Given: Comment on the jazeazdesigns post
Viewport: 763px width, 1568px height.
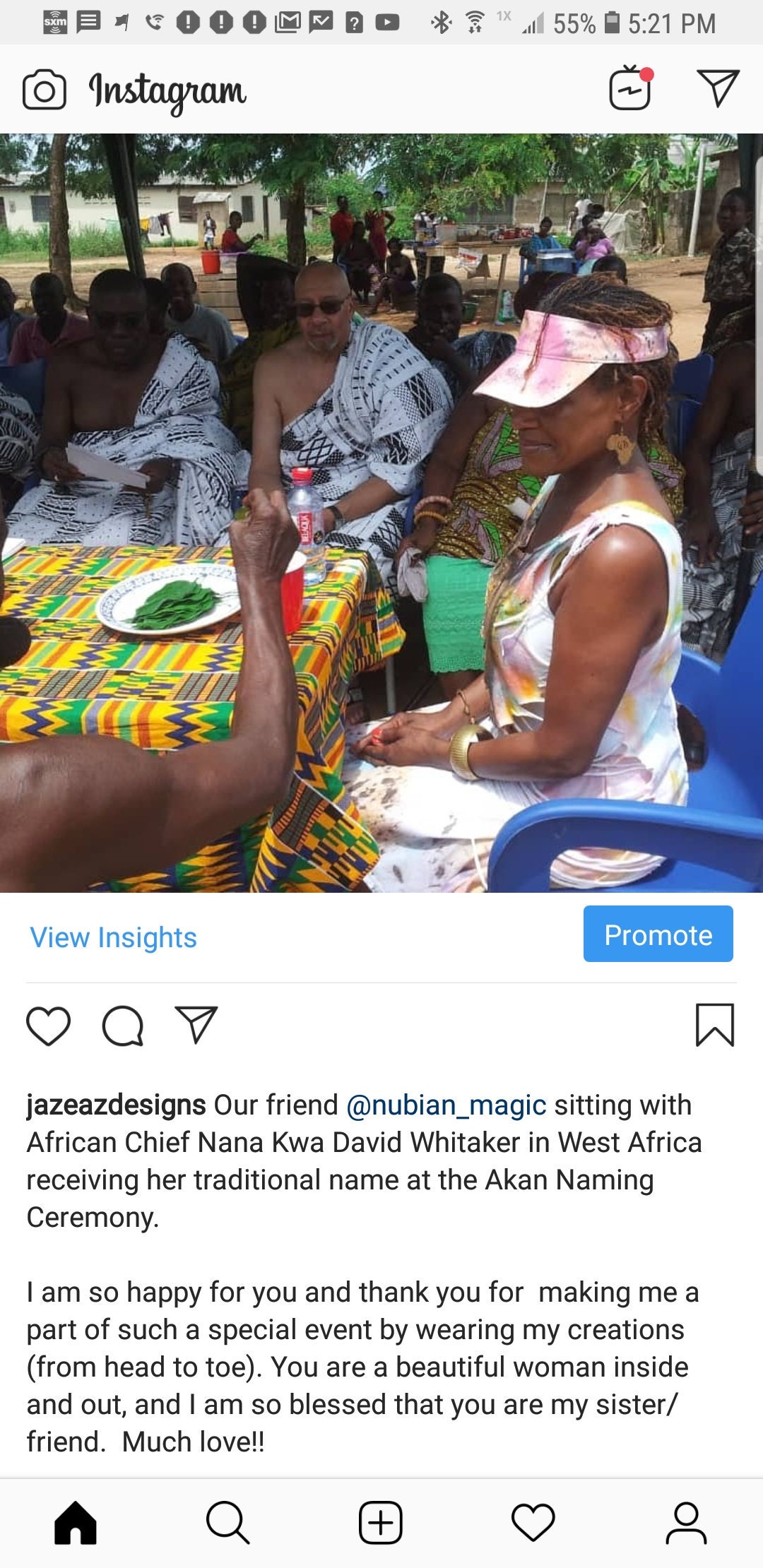Looking at the screenshot, I should click(x=123, y=1026).
